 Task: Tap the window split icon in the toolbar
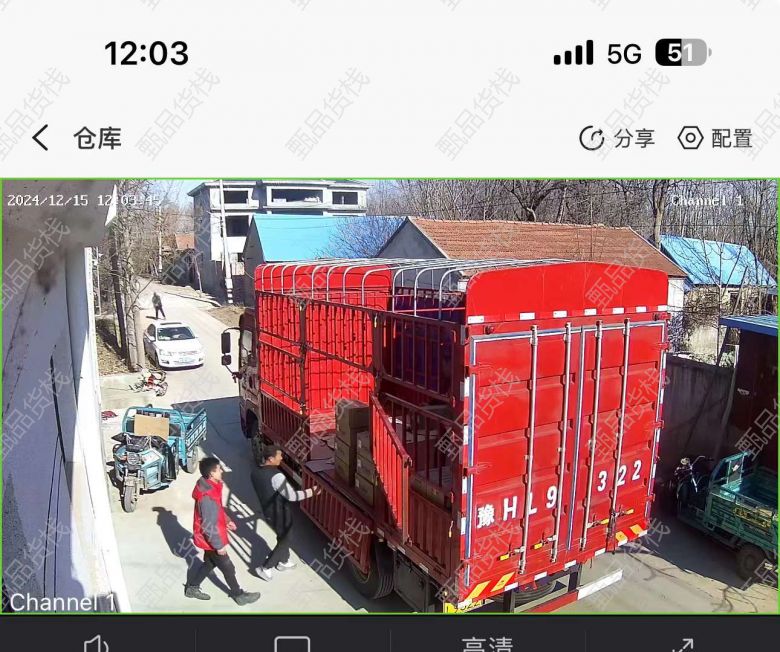(292, 643)
